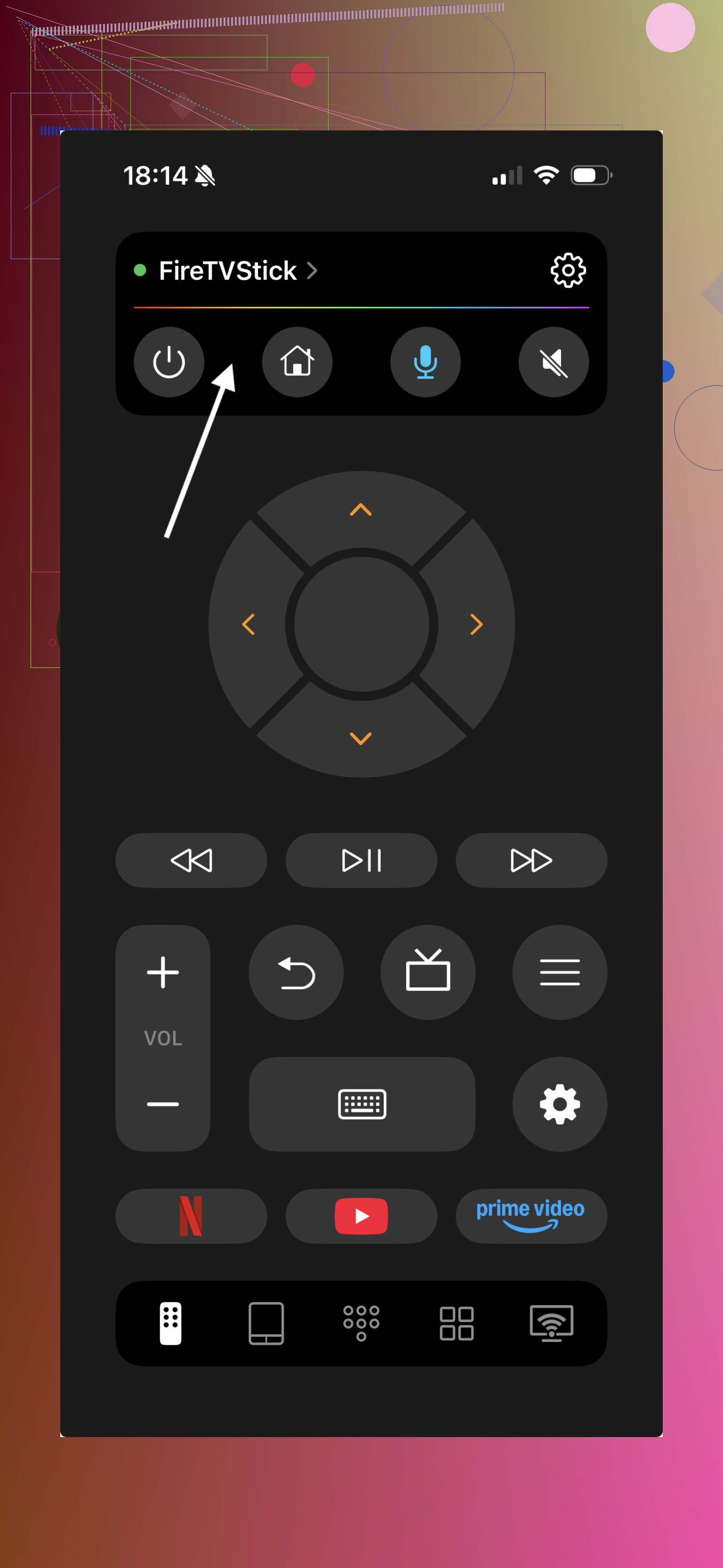Viewport: 723px width, 1568px height.
Task: Activate the voice microphone button
Action: tap(425, 362)
